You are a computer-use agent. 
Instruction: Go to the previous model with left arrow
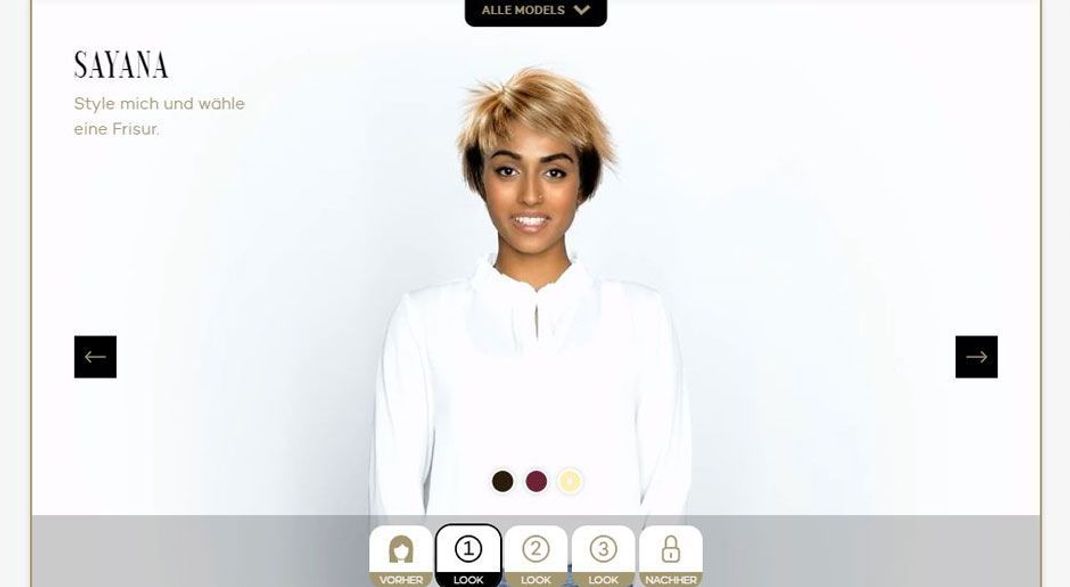click(95, 357)
